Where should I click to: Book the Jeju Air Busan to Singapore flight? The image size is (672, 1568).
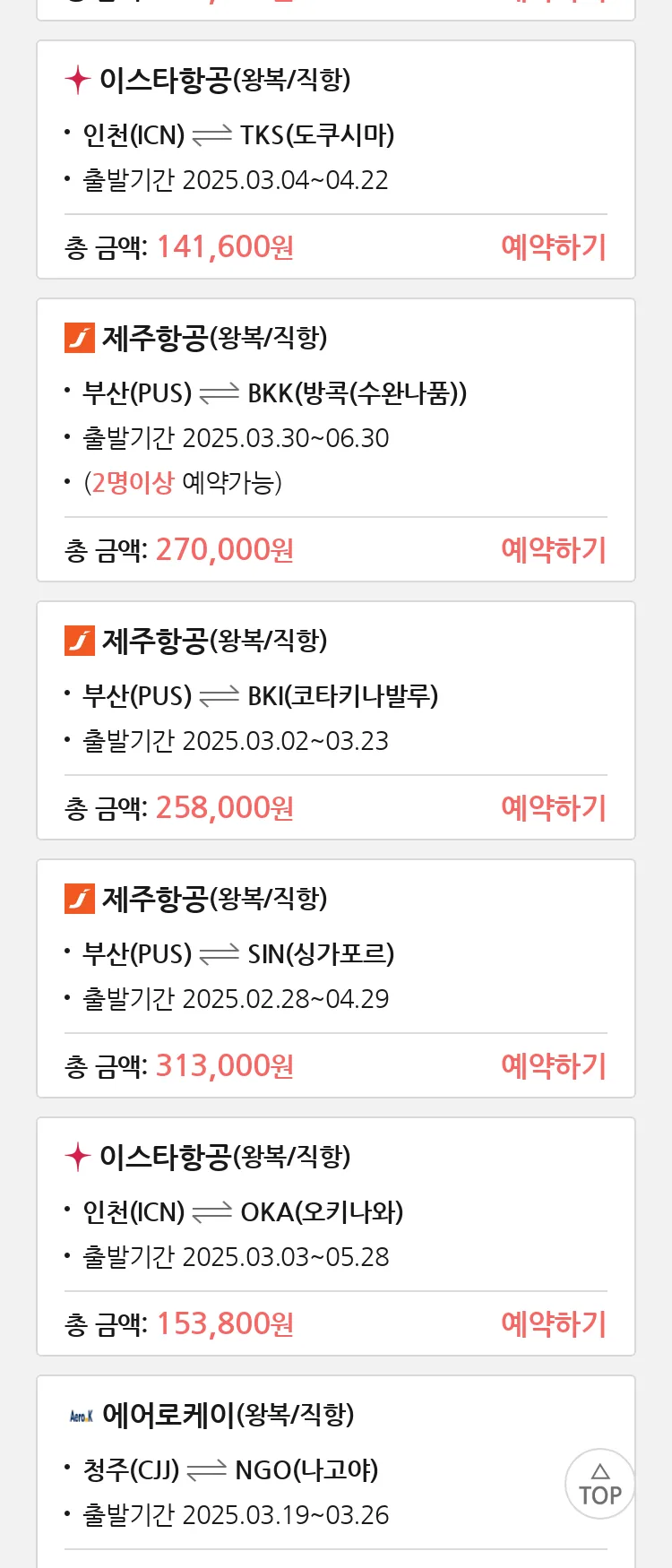[x=554, y=1065]
